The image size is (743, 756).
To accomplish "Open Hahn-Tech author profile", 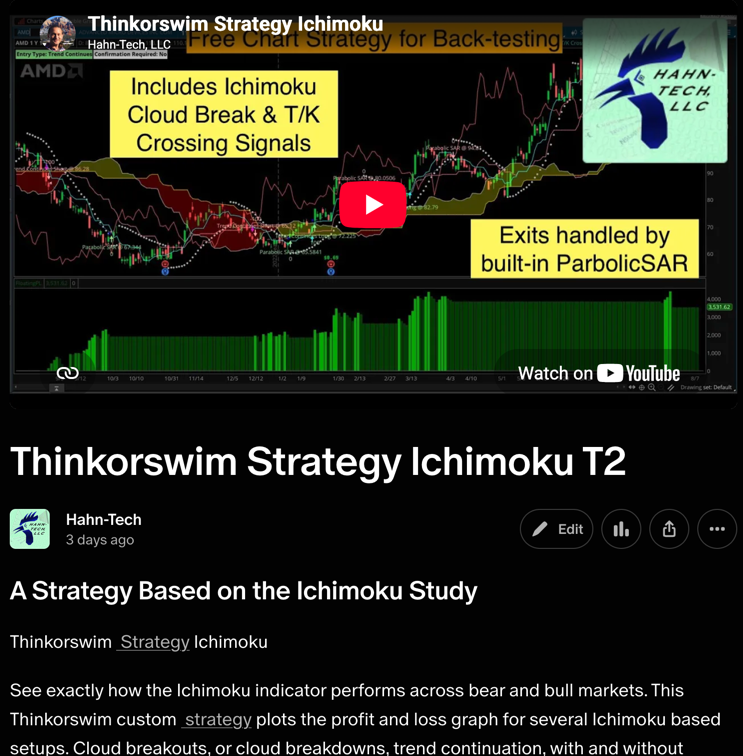I will coord(103,519).
